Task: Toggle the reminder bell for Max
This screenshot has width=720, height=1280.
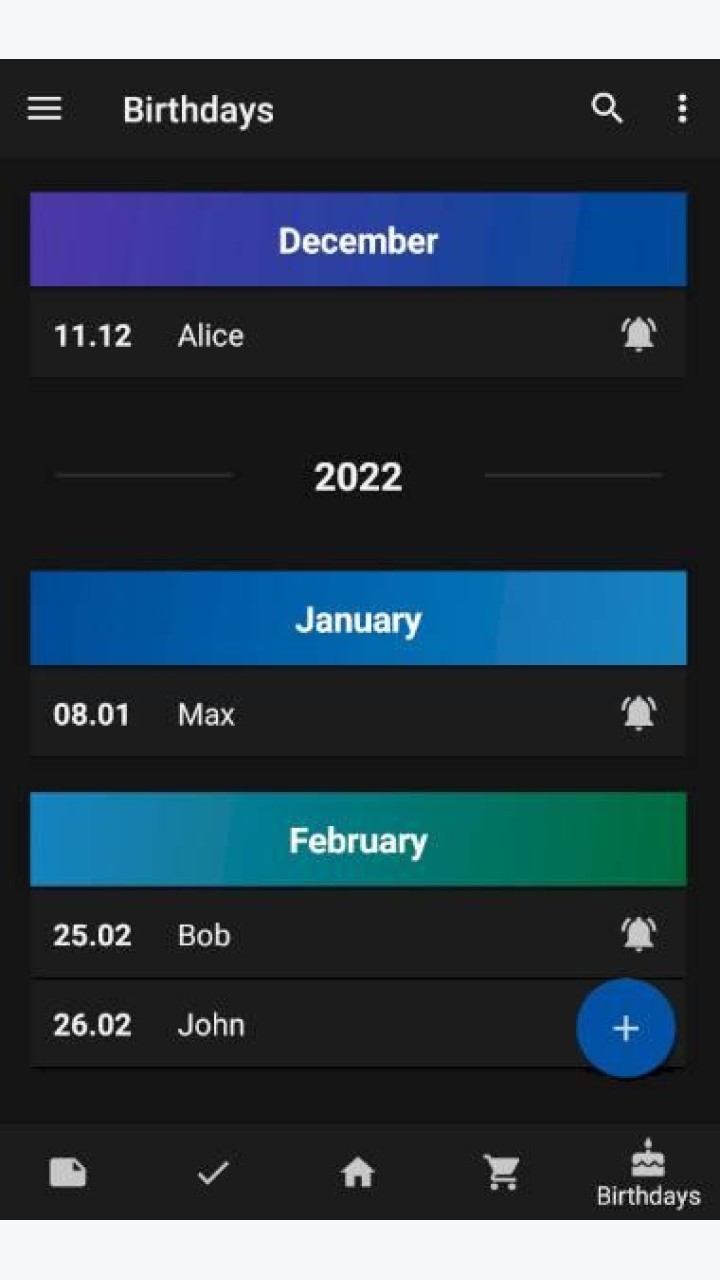Action: (638, 714)
